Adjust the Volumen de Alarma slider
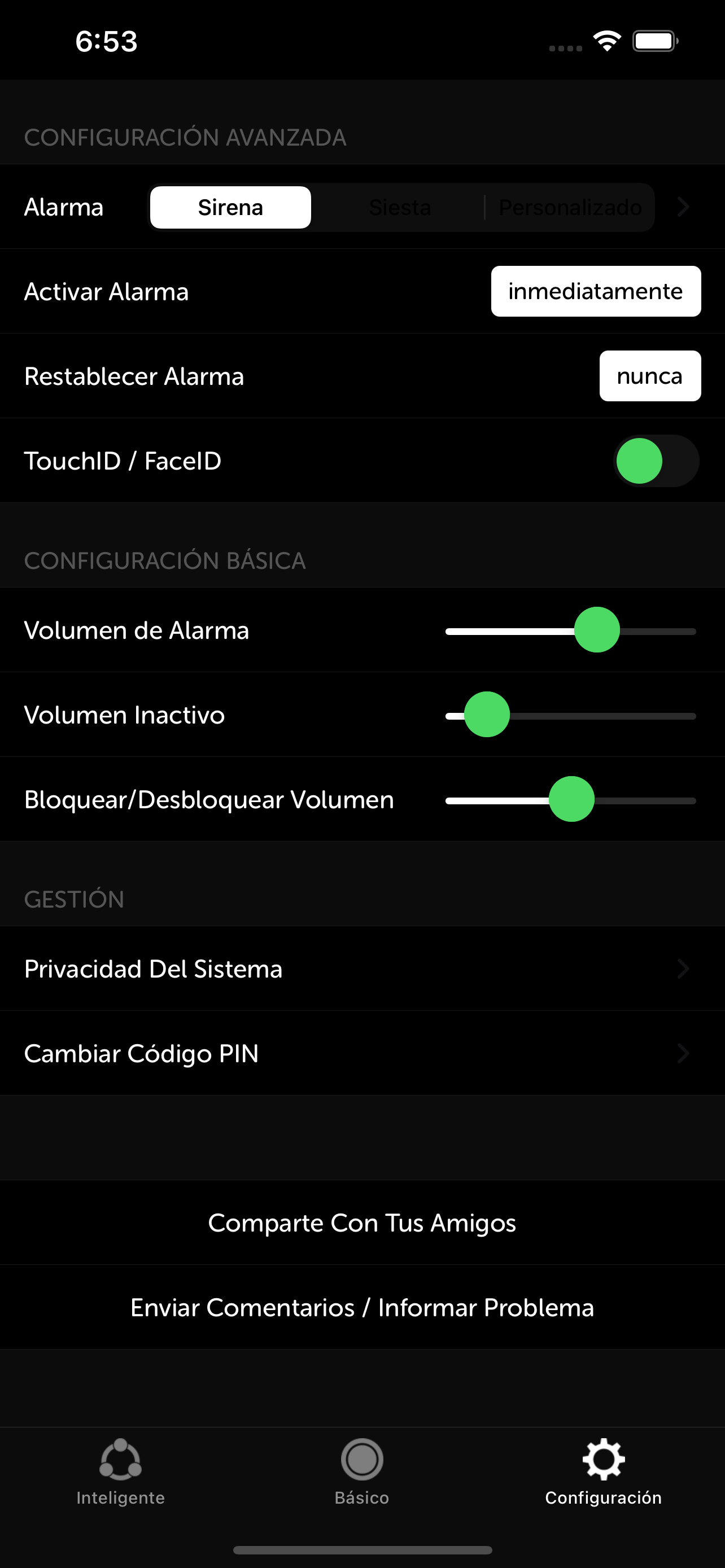 click(599, 630)
